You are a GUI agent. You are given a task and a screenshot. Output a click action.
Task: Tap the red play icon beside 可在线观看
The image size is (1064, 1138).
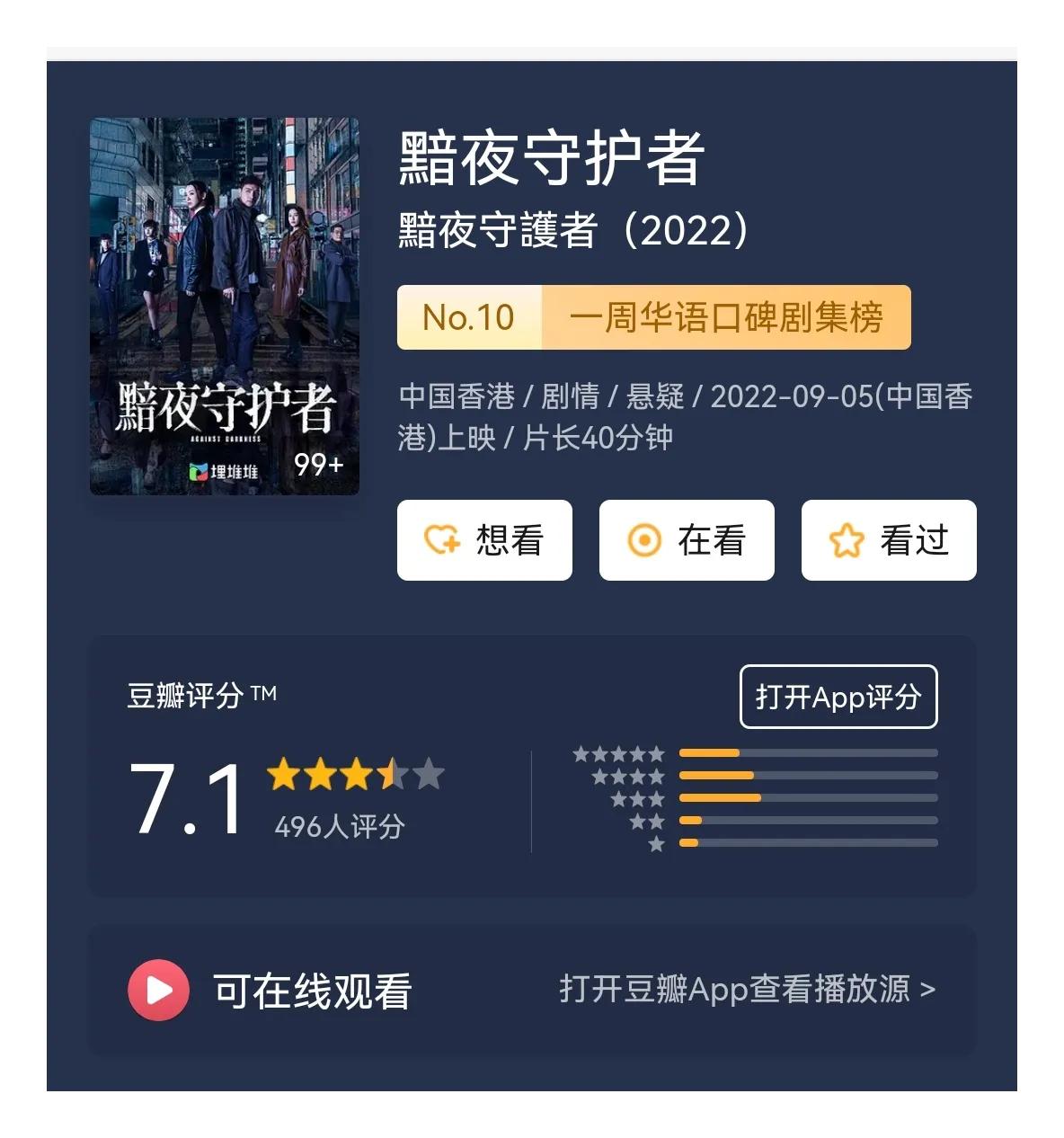159,991
